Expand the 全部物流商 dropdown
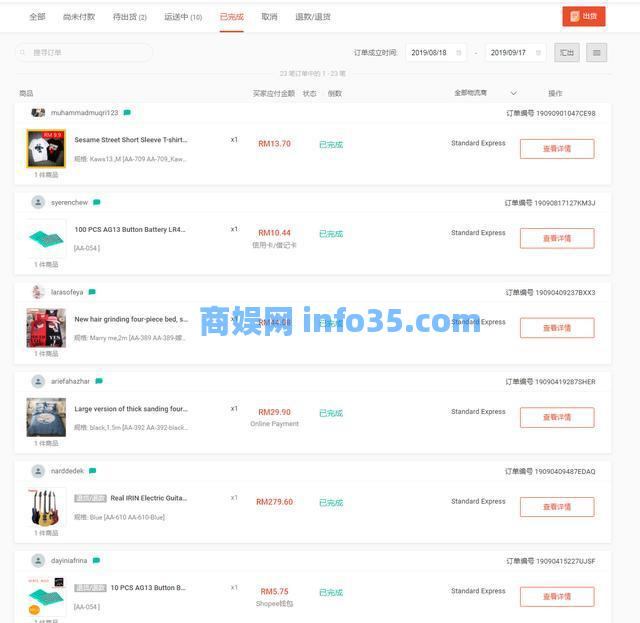 [x=475, y=93]
